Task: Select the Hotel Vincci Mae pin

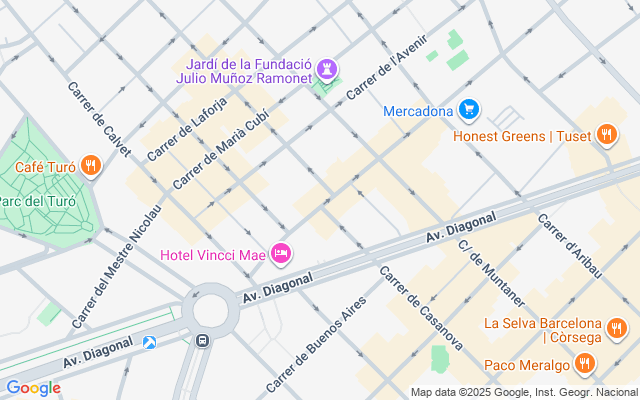Action: [281, 255]
